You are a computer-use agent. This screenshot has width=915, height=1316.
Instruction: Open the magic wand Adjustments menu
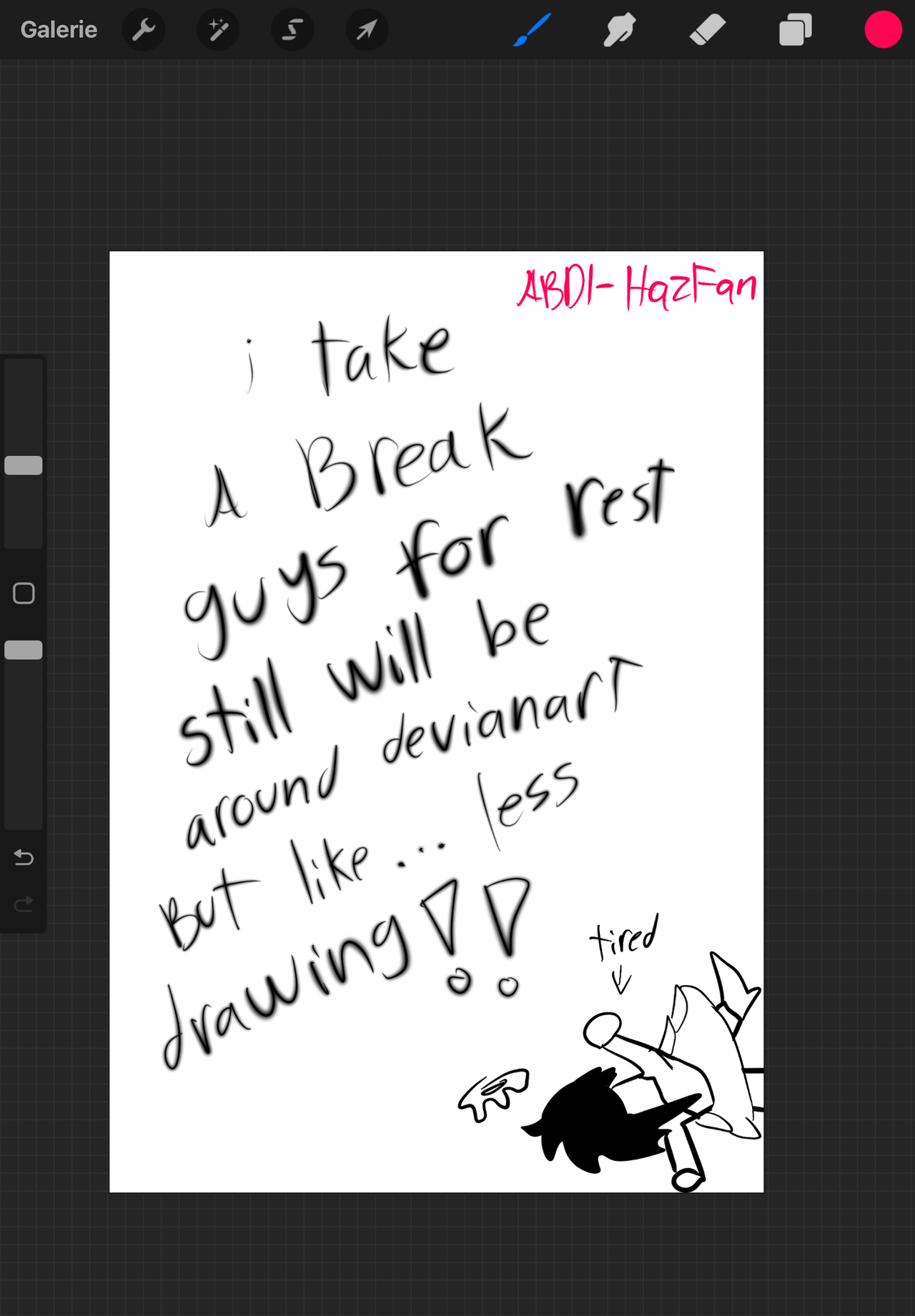click(218, 30)
